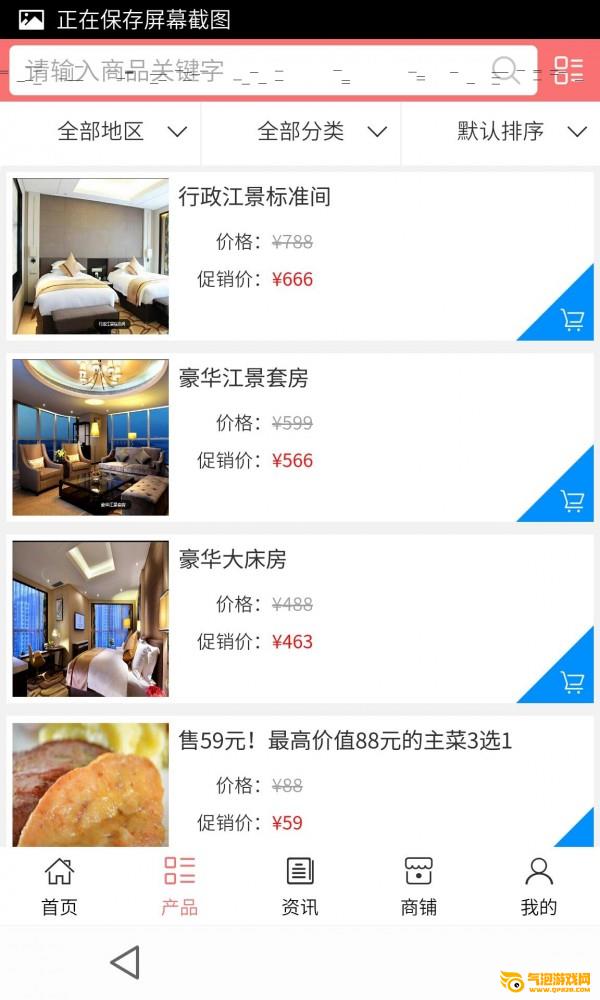The image size is (600, 1000).
Task: Open the 售59元 主菜3选1 deal
Action: coord(345,741)
